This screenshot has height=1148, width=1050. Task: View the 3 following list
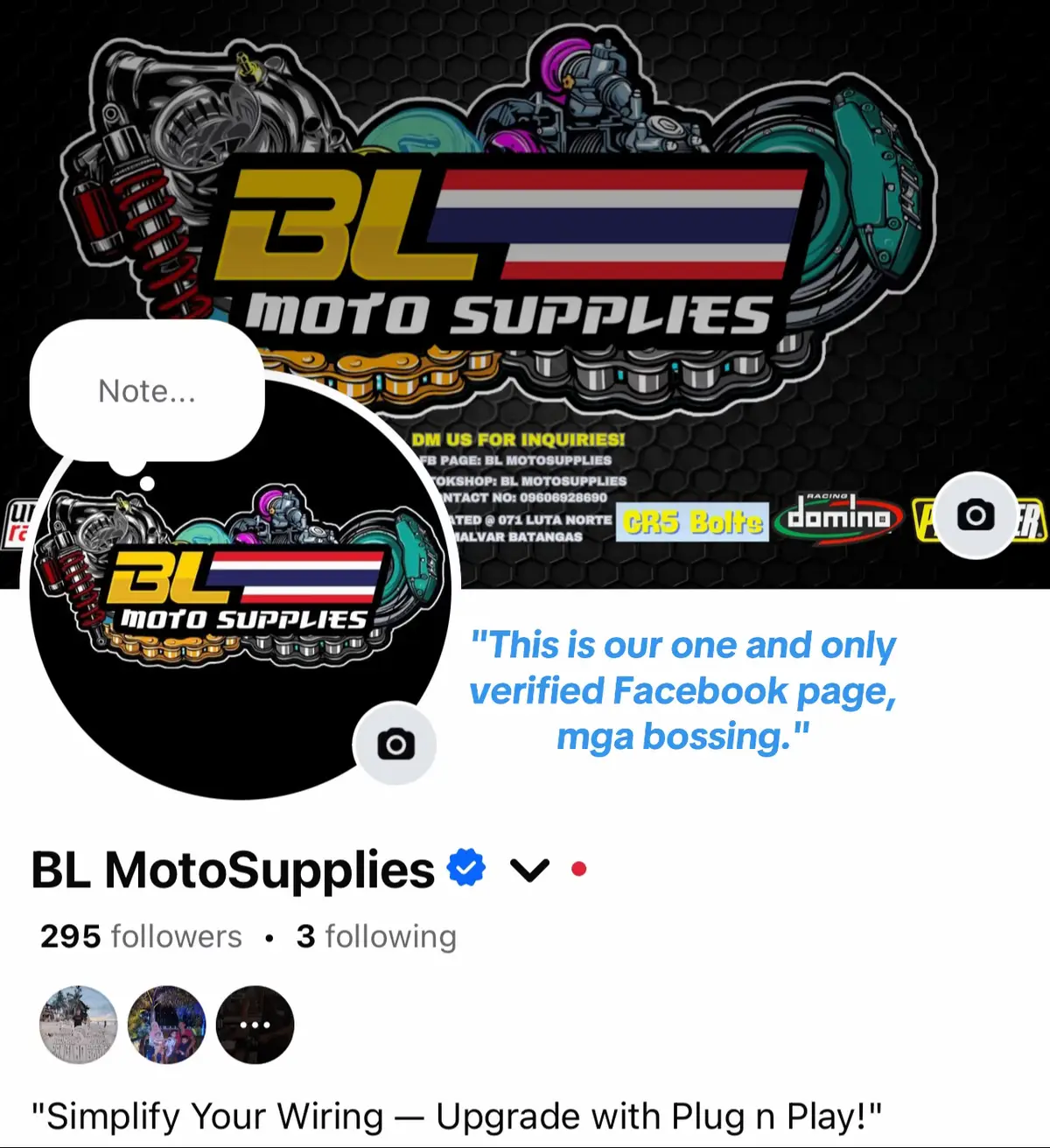376,936
